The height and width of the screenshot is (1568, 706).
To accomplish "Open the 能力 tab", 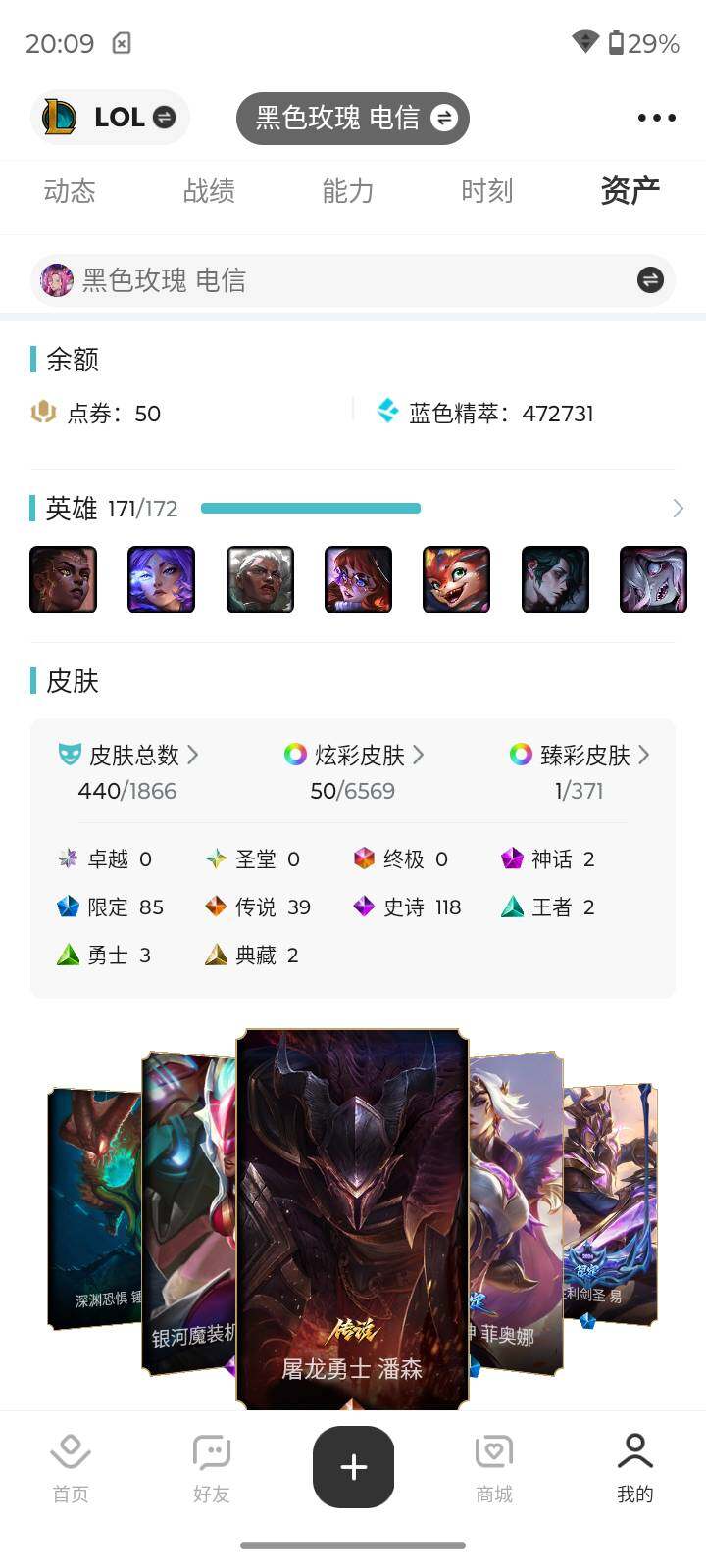I will click(x=348, y=191).
